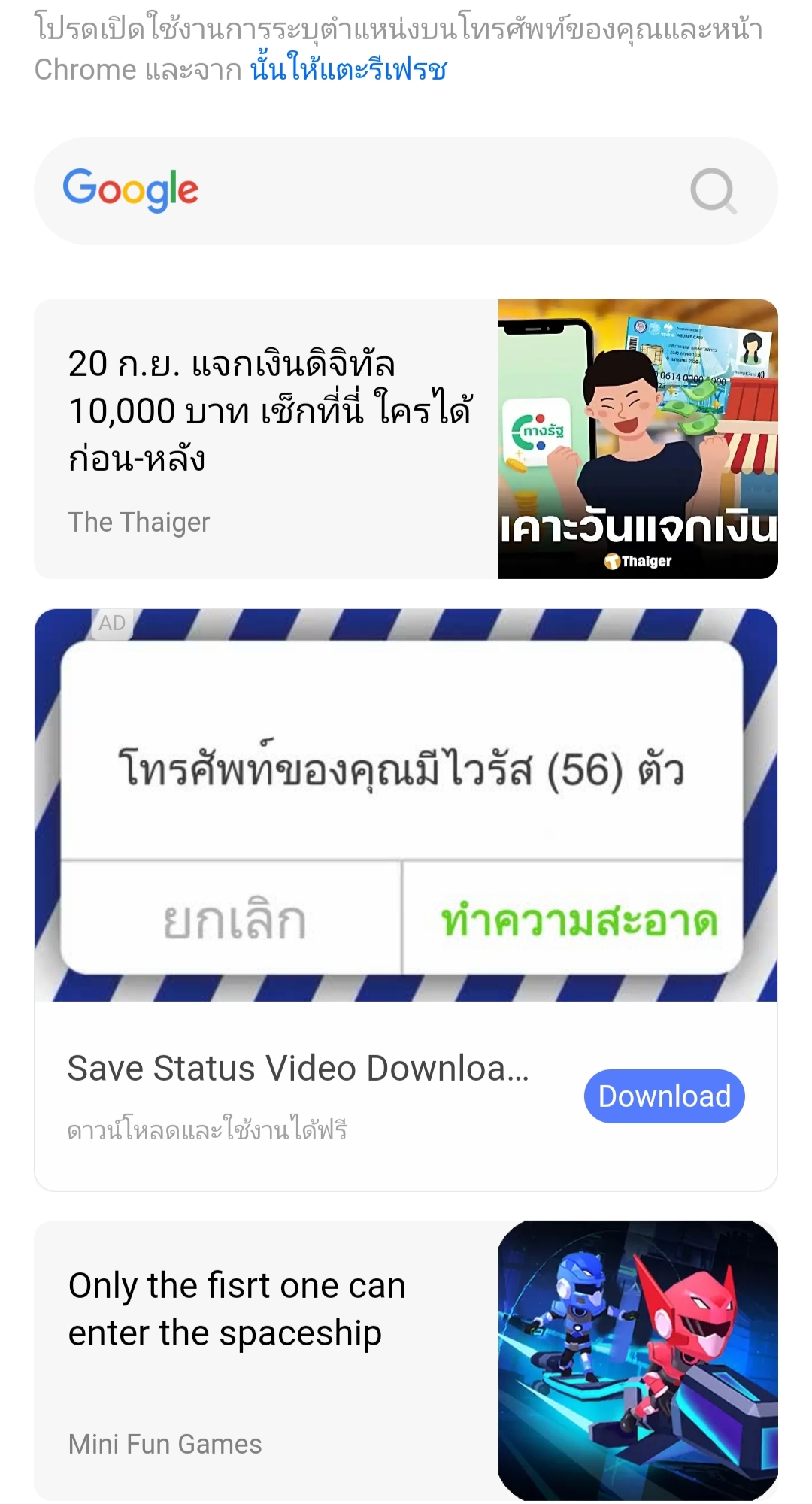Tap the blue refresh link at top
Screen dimensions: 812x1504
point(349,70)
